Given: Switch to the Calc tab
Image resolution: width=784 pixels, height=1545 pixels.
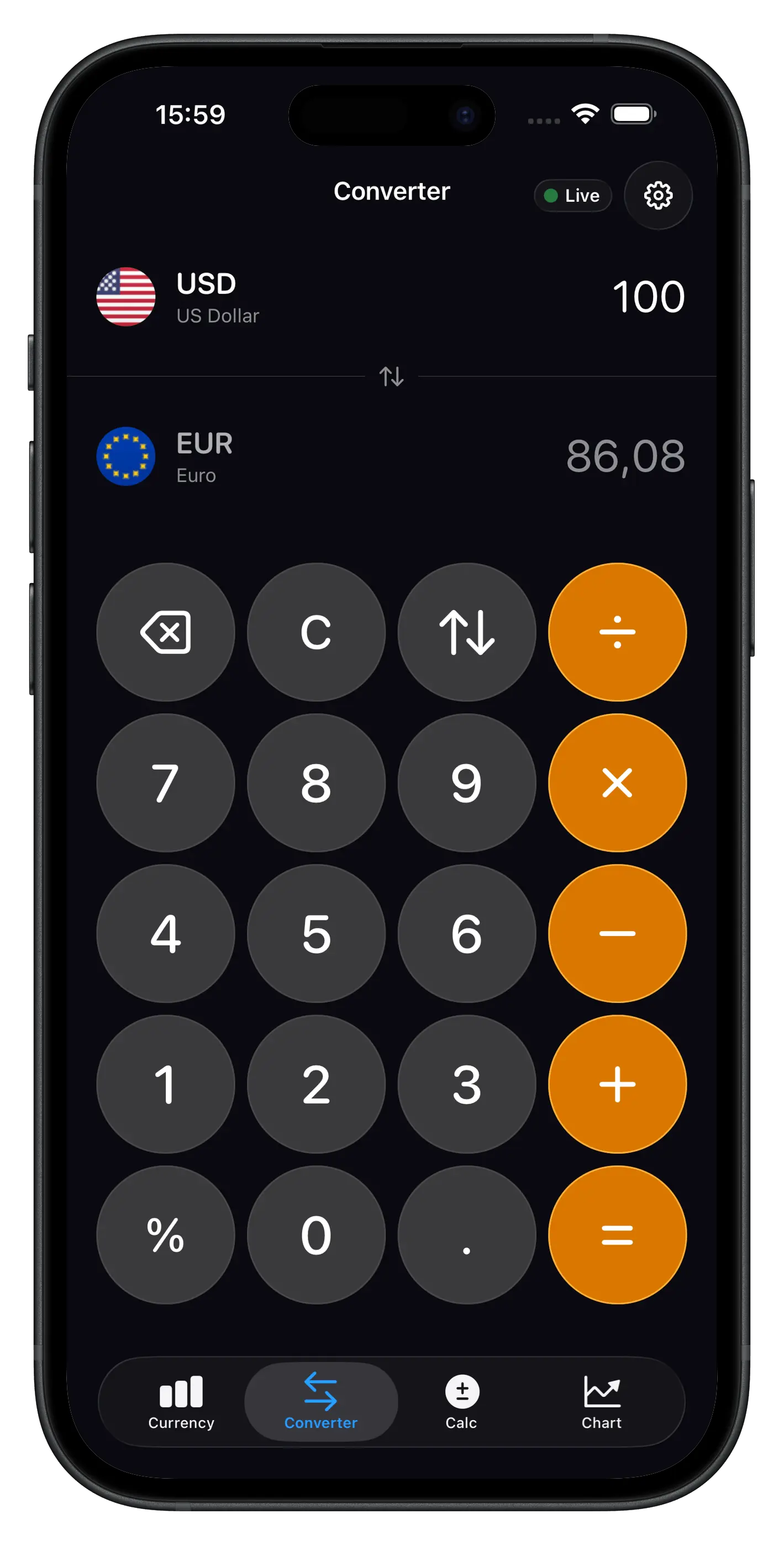Looking at the screenshot, I should pyautogui.click(x=461, y=1397).
